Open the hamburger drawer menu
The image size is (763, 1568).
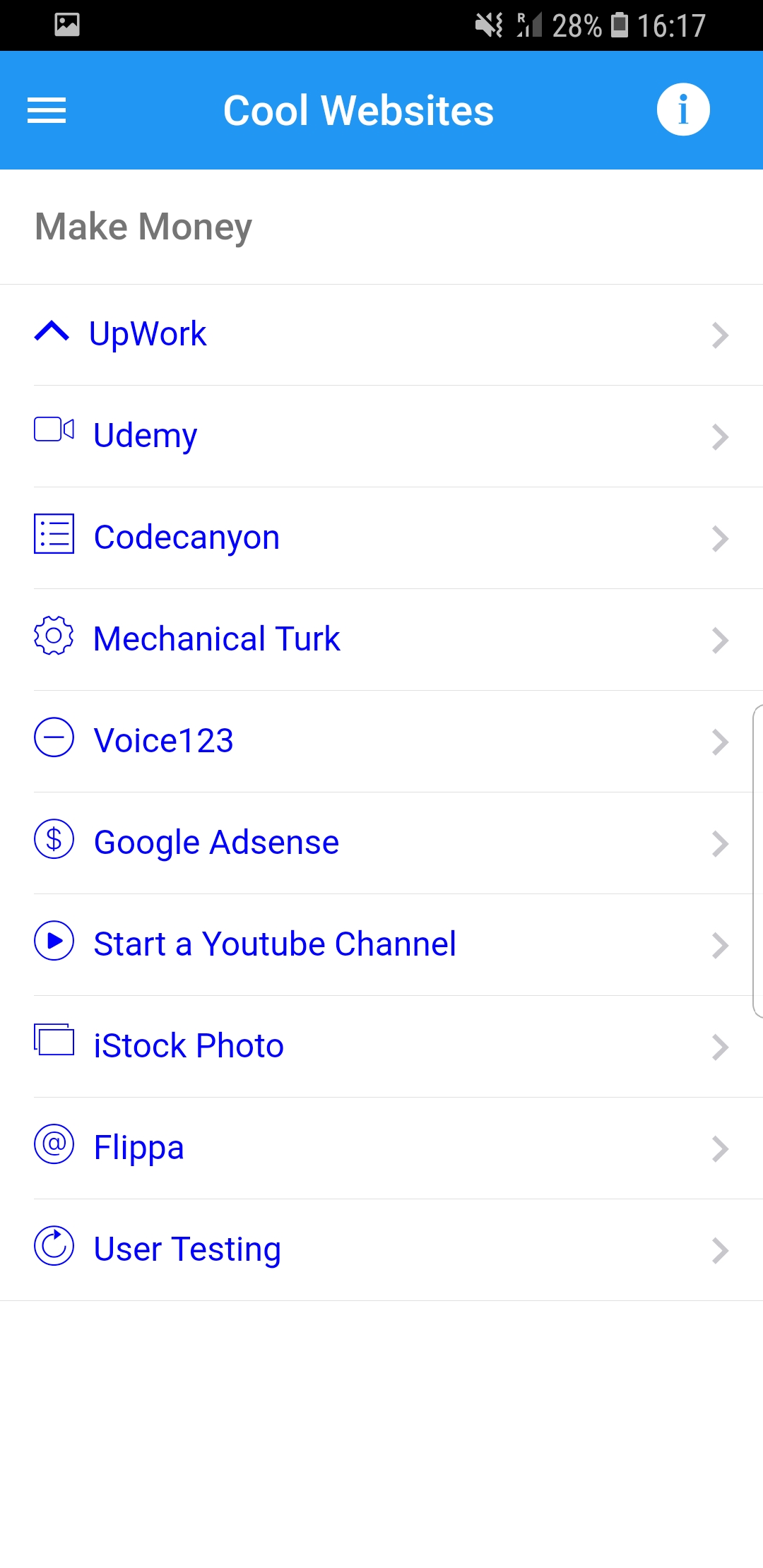47,110
